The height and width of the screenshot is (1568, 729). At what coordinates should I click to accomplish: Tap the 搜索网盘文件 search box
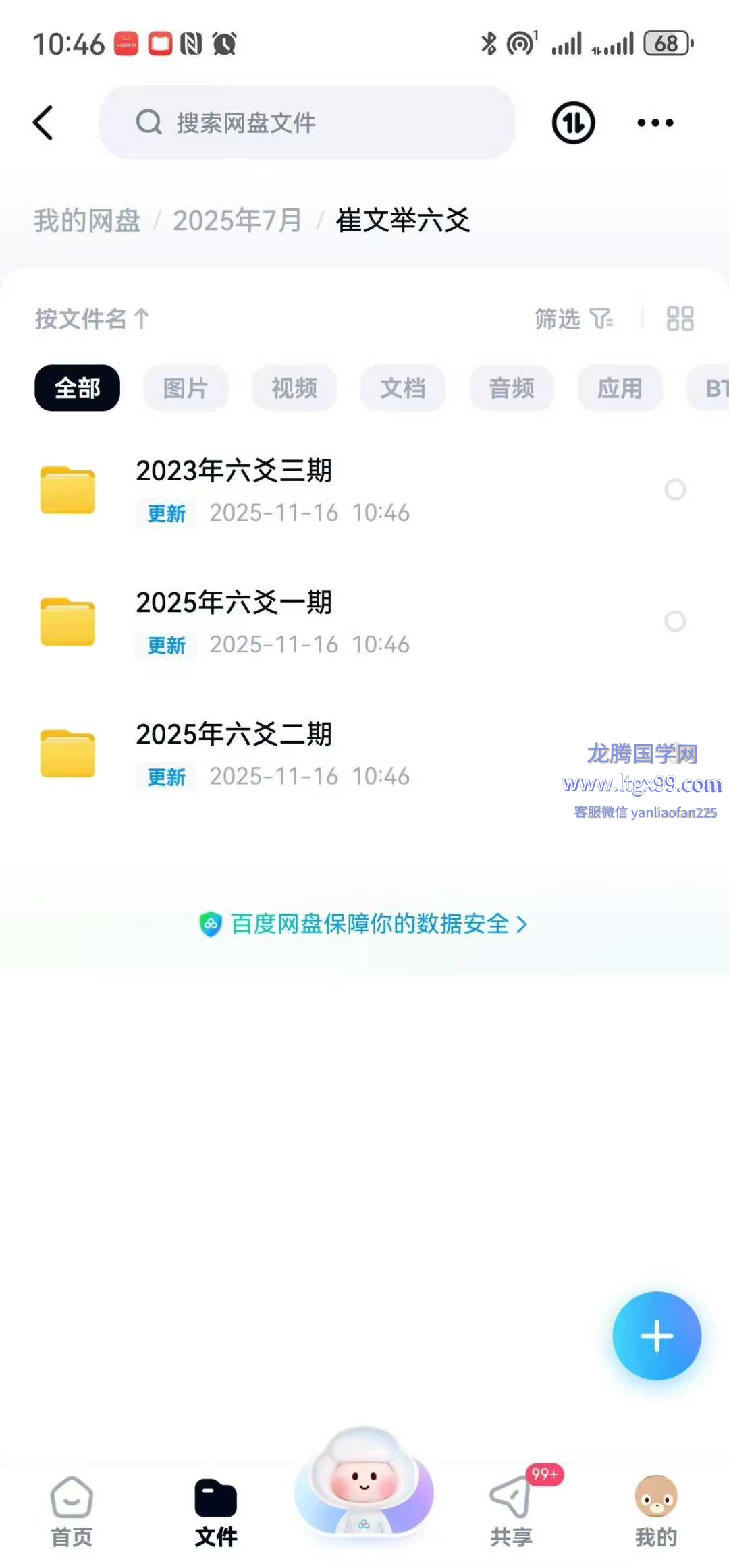click(307, 123)
